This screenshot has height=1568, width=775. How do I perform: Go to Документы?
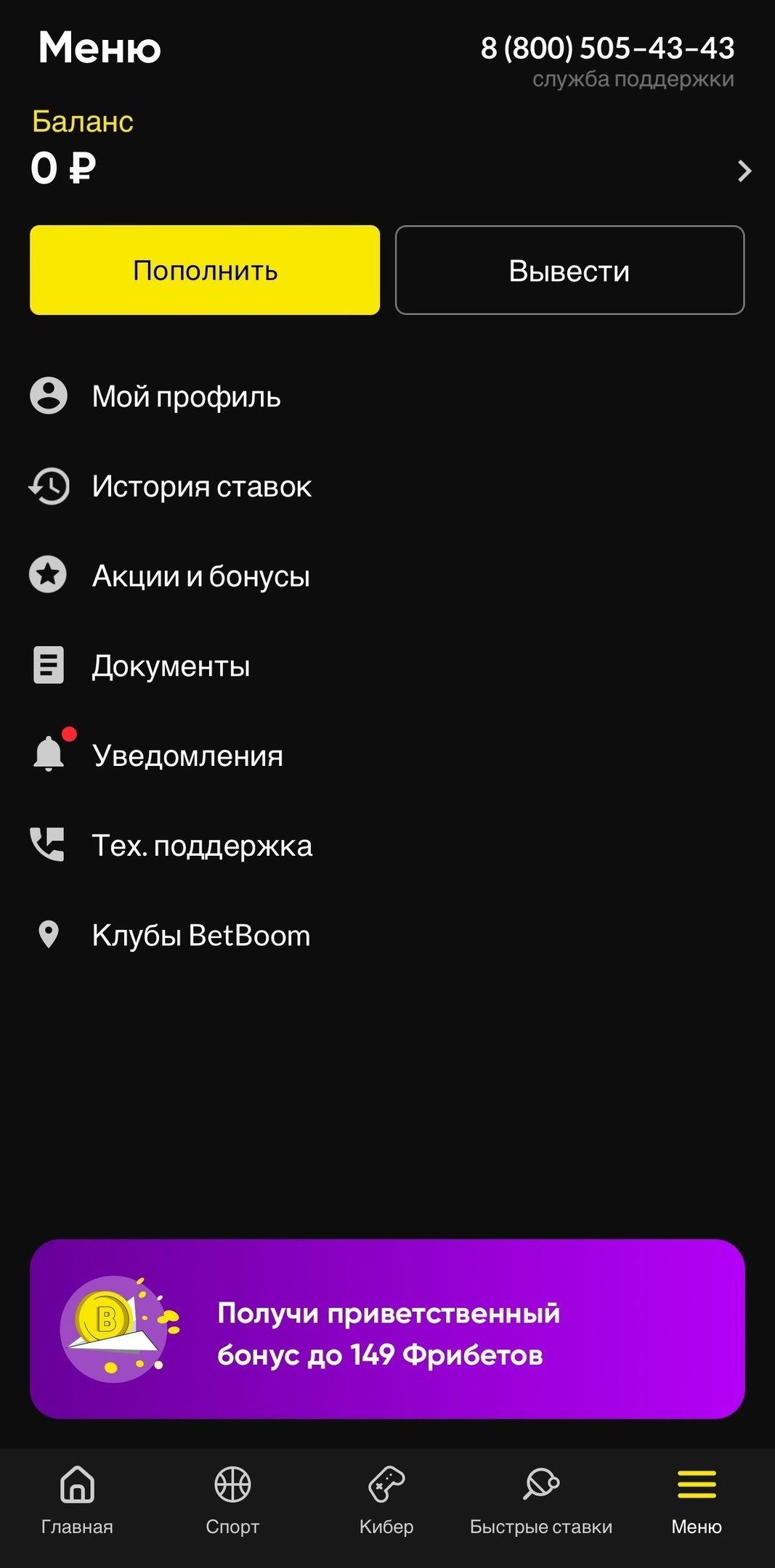171,666
